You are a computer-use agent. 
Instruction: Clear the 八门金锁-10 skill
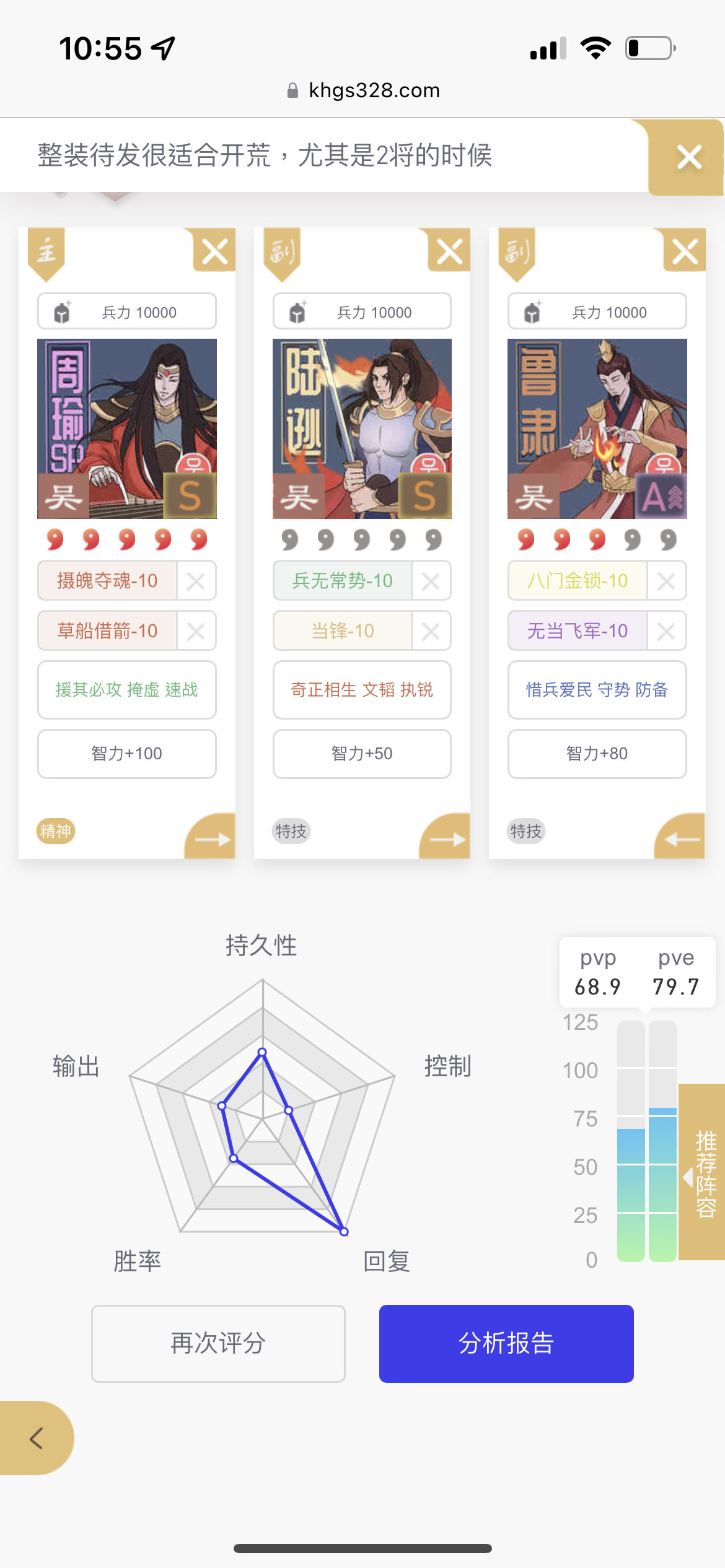[x=666, y=581]
